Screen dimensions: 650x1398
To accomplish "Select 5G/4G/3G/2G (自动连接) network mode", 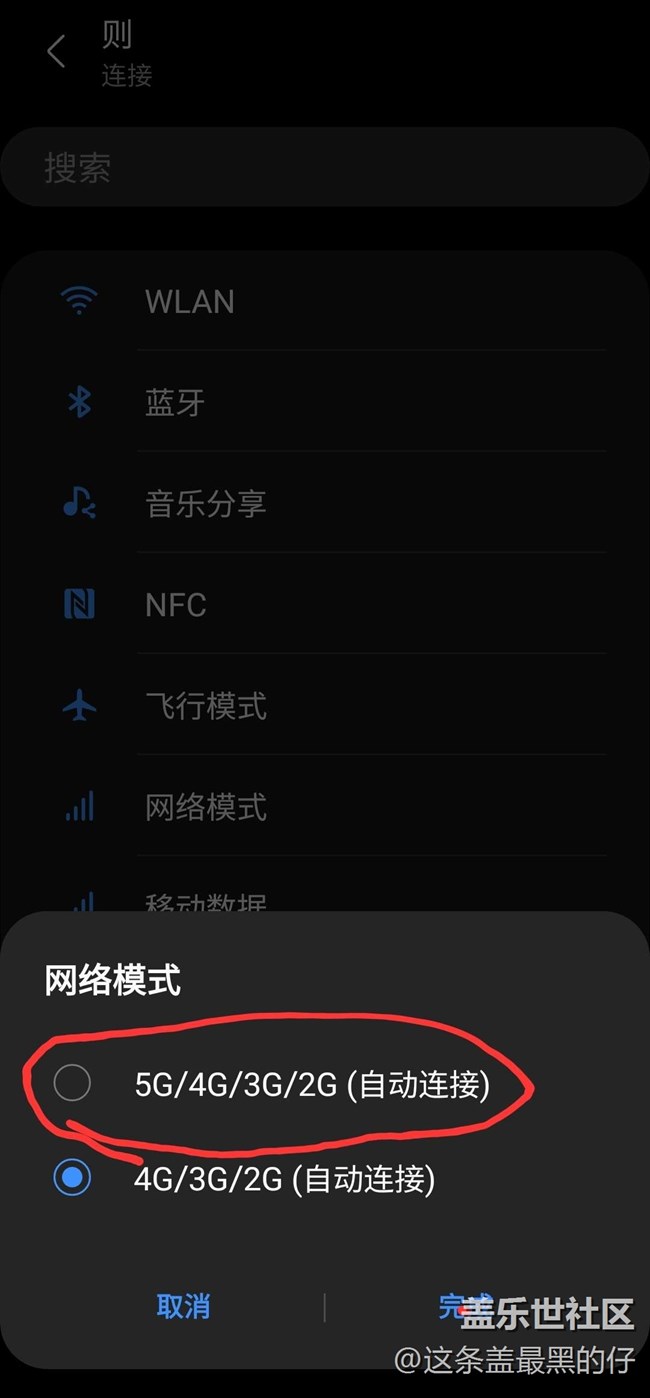I will click(72, 1084).
